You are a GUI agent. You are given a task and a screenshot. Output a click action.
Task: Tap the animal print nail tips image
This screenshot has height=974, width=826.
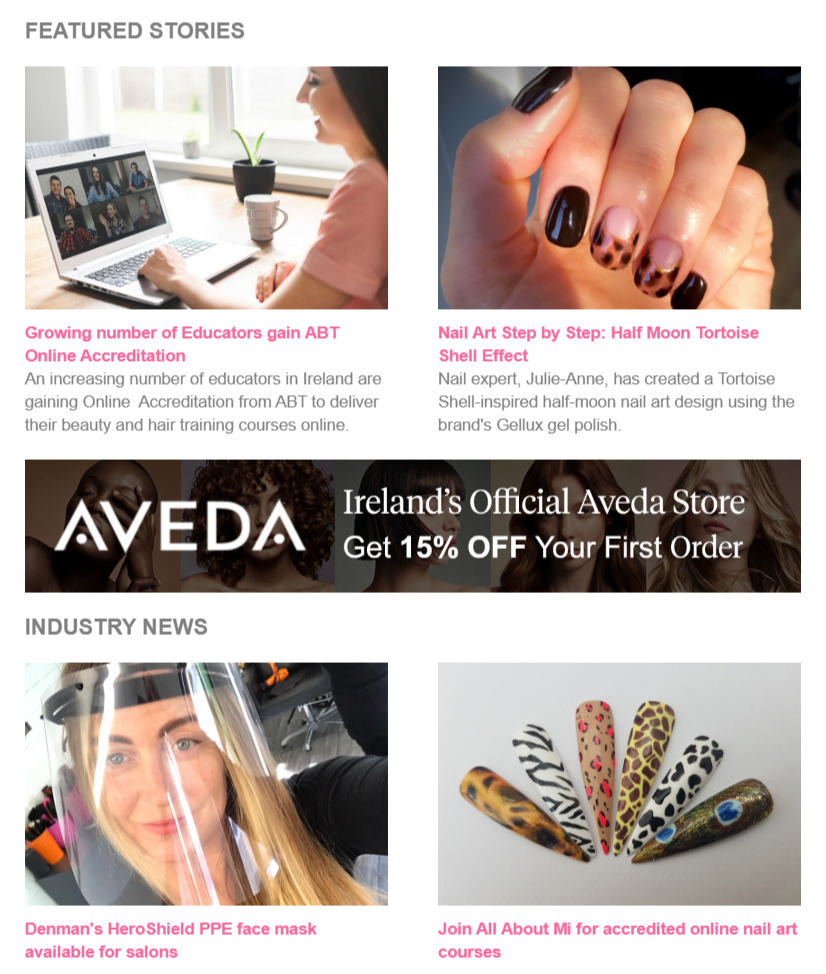pyautogui.click(x=619, y=783)
